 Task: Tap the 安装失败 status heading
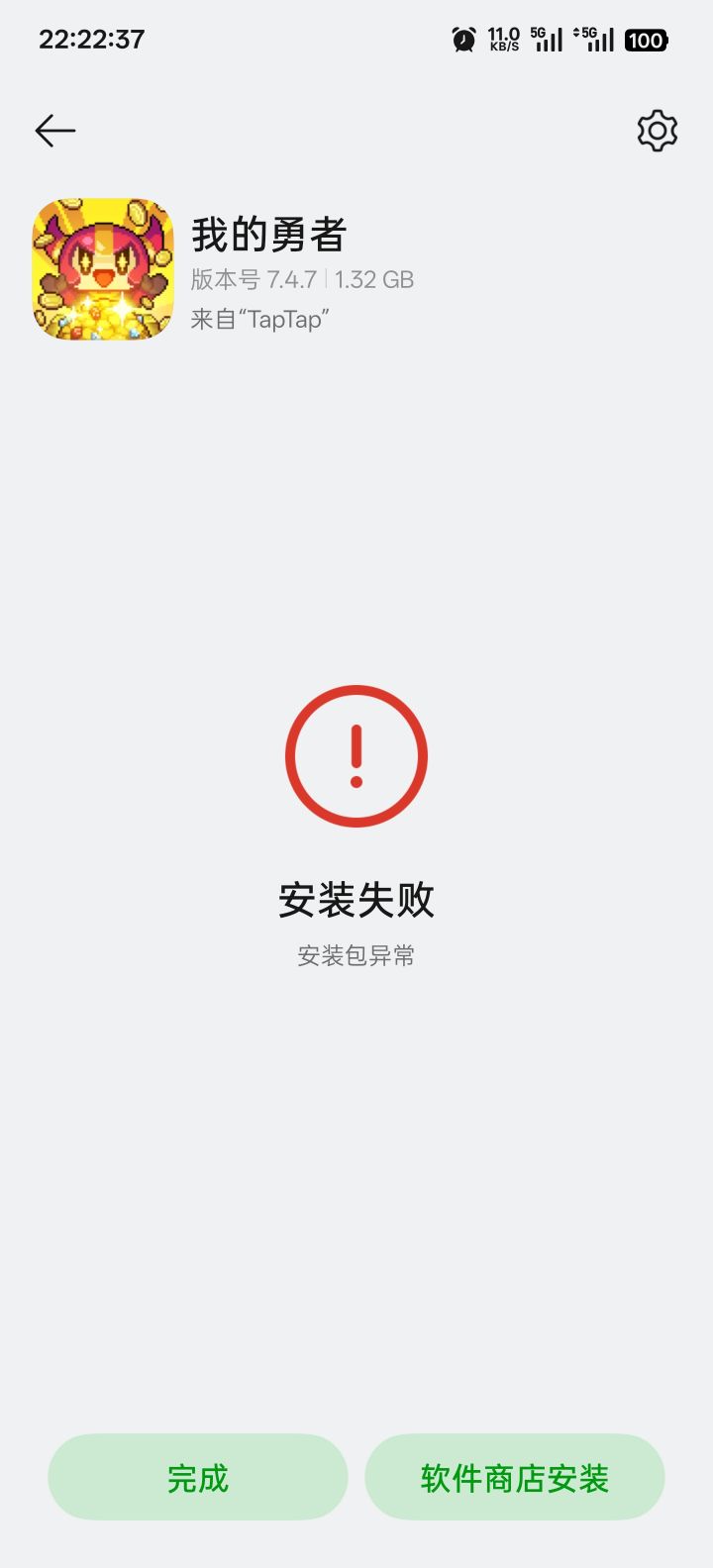tap(356, 900)
